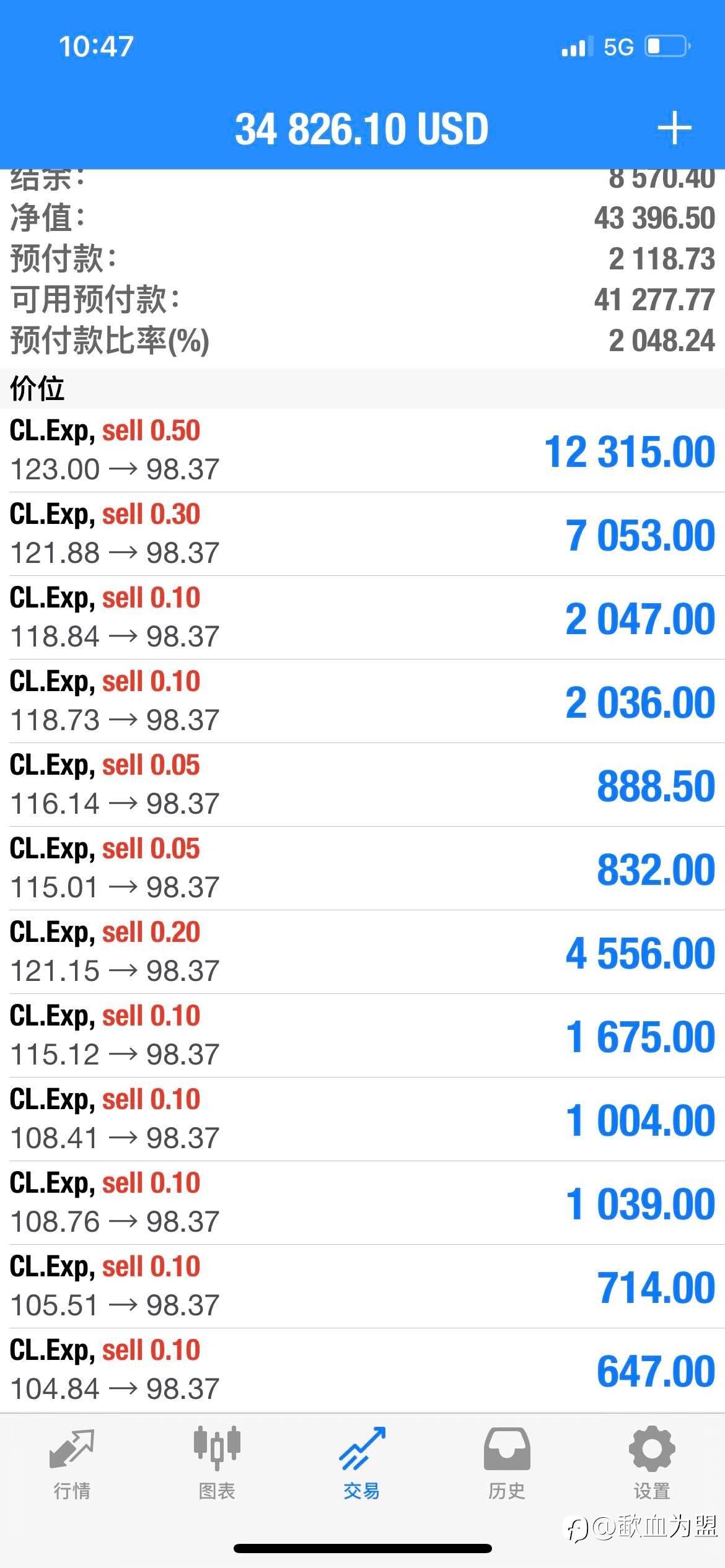Switch to the 行情 quotes tab
This screenshot has height=1568, width=725.
click(72, 1464)
